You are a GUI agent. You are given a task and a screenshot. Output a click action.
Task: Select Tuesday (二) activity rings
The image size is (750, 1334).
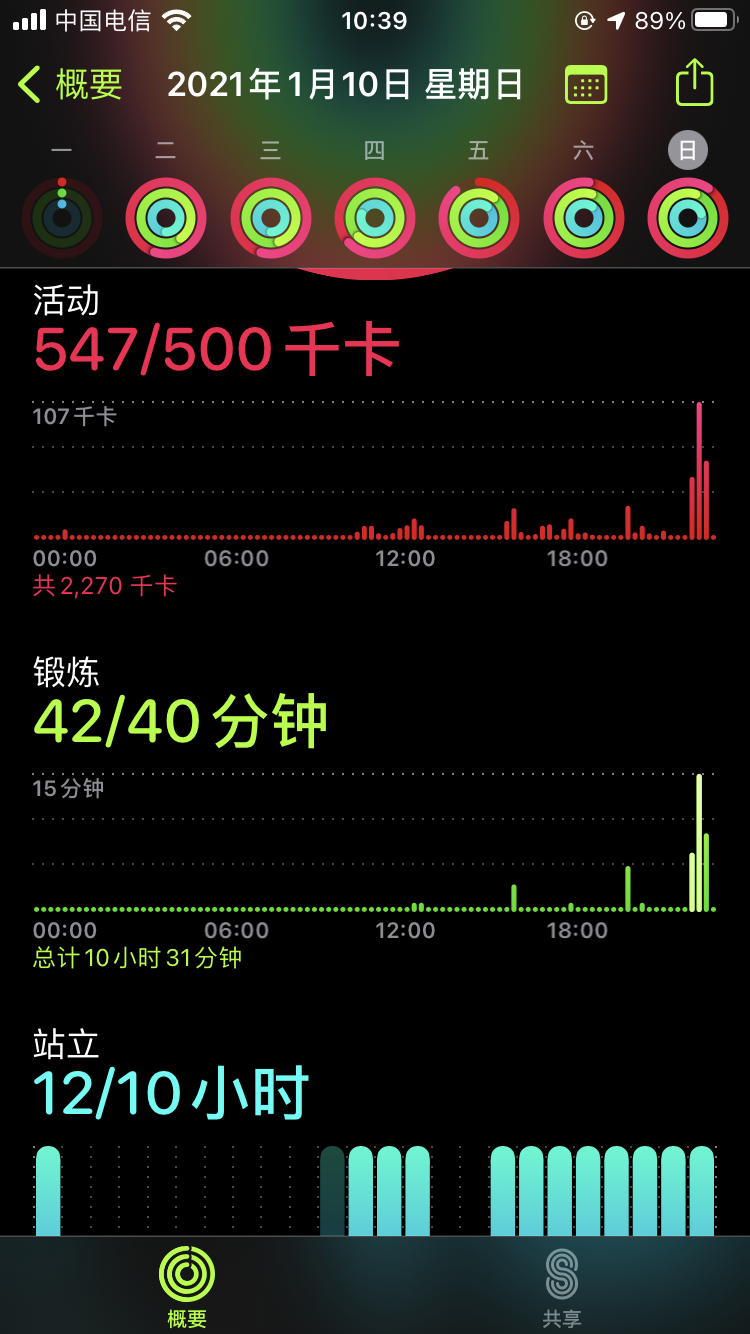coord(166,217)
